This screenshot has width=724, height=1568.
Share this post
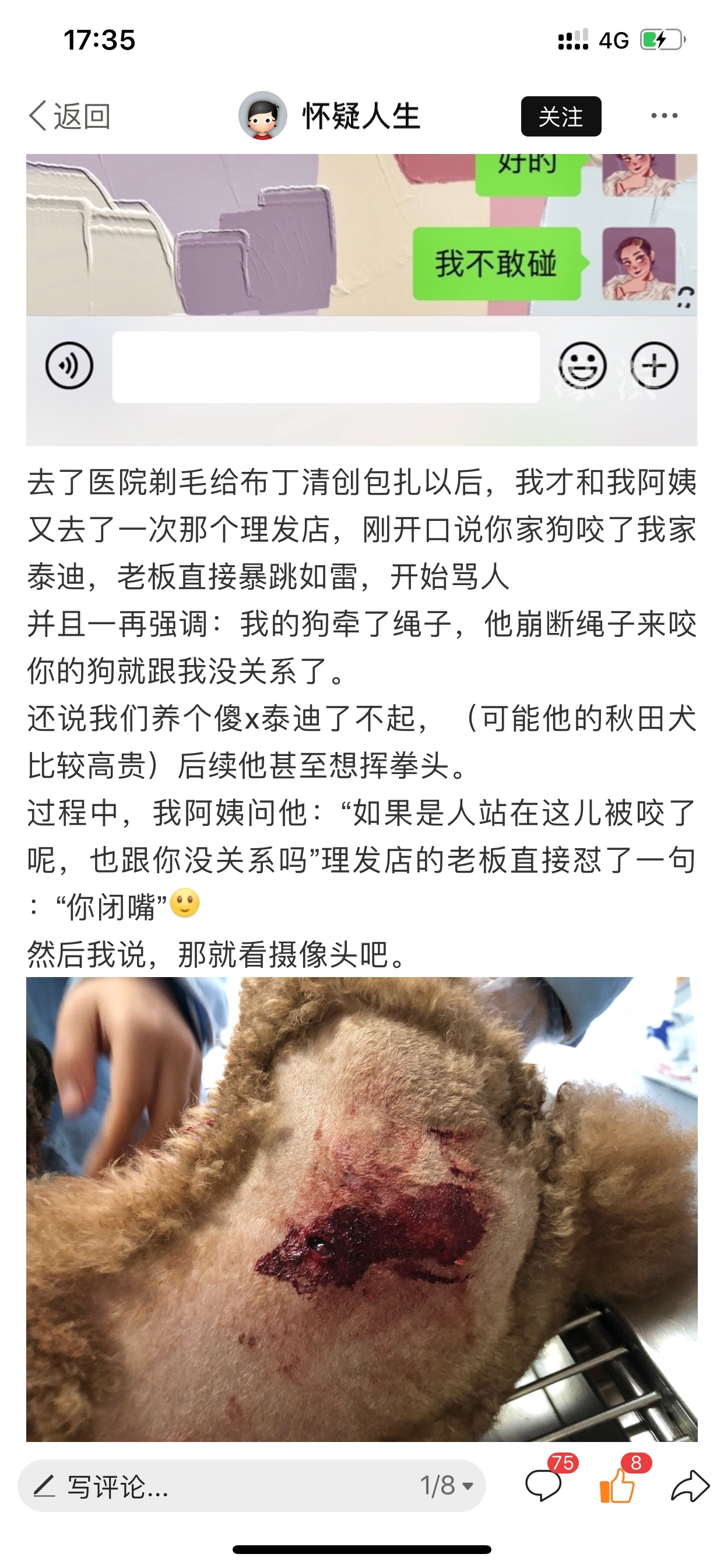pyautogui.click(x=690, y=1485)
